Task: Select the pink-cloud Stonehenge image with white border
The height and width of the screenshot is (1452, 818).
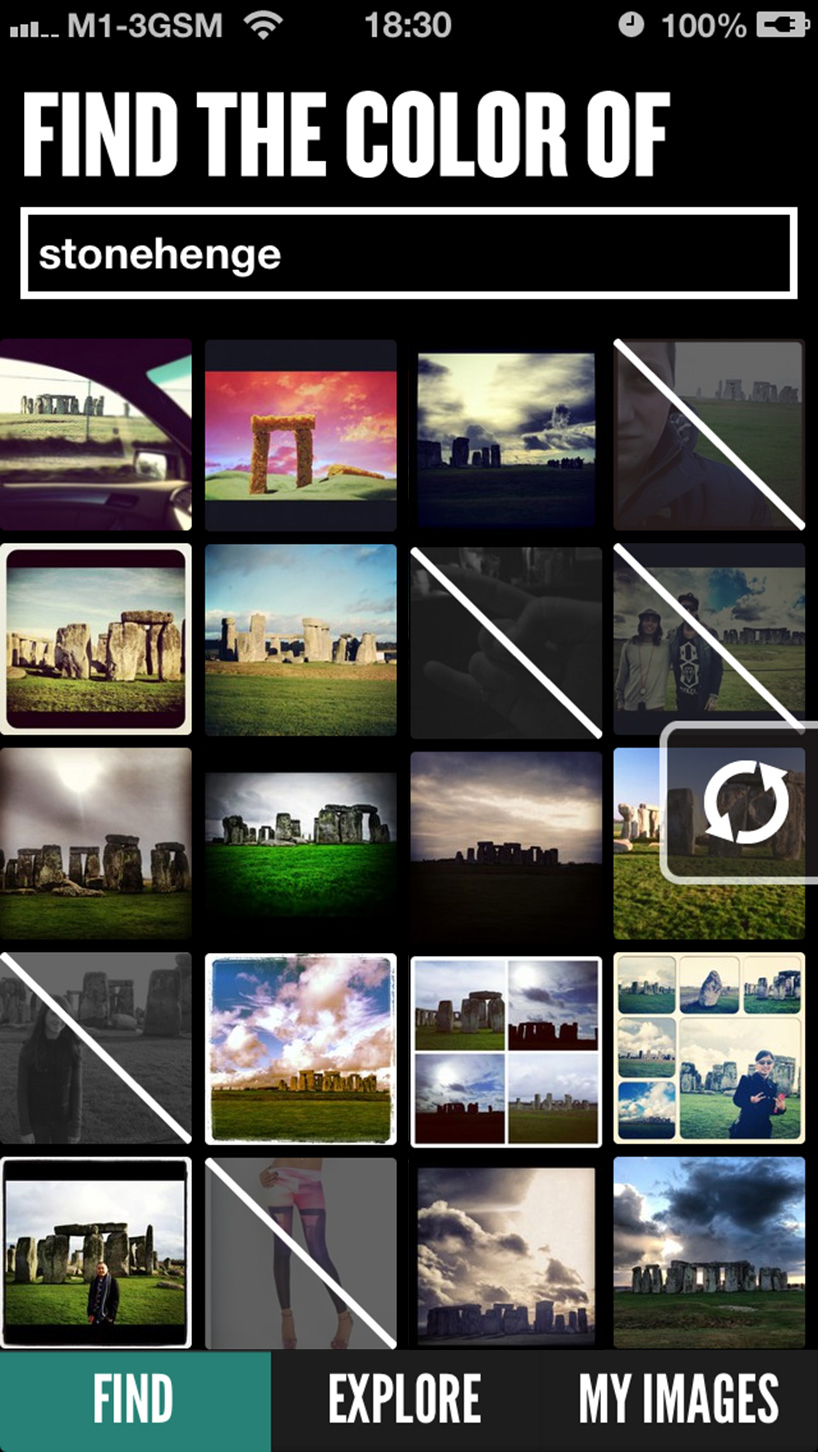Action: [301, 1050]
